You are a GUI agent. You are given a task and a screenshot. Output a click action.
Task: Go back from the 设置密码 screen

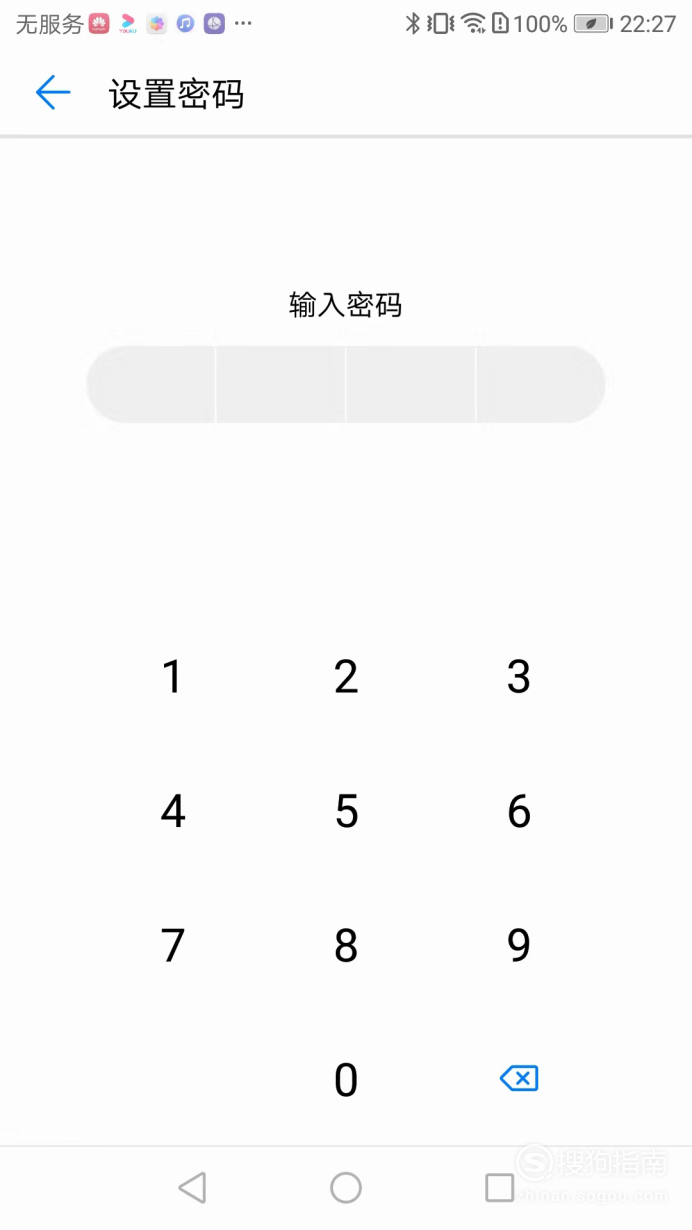tap(53, 93)
